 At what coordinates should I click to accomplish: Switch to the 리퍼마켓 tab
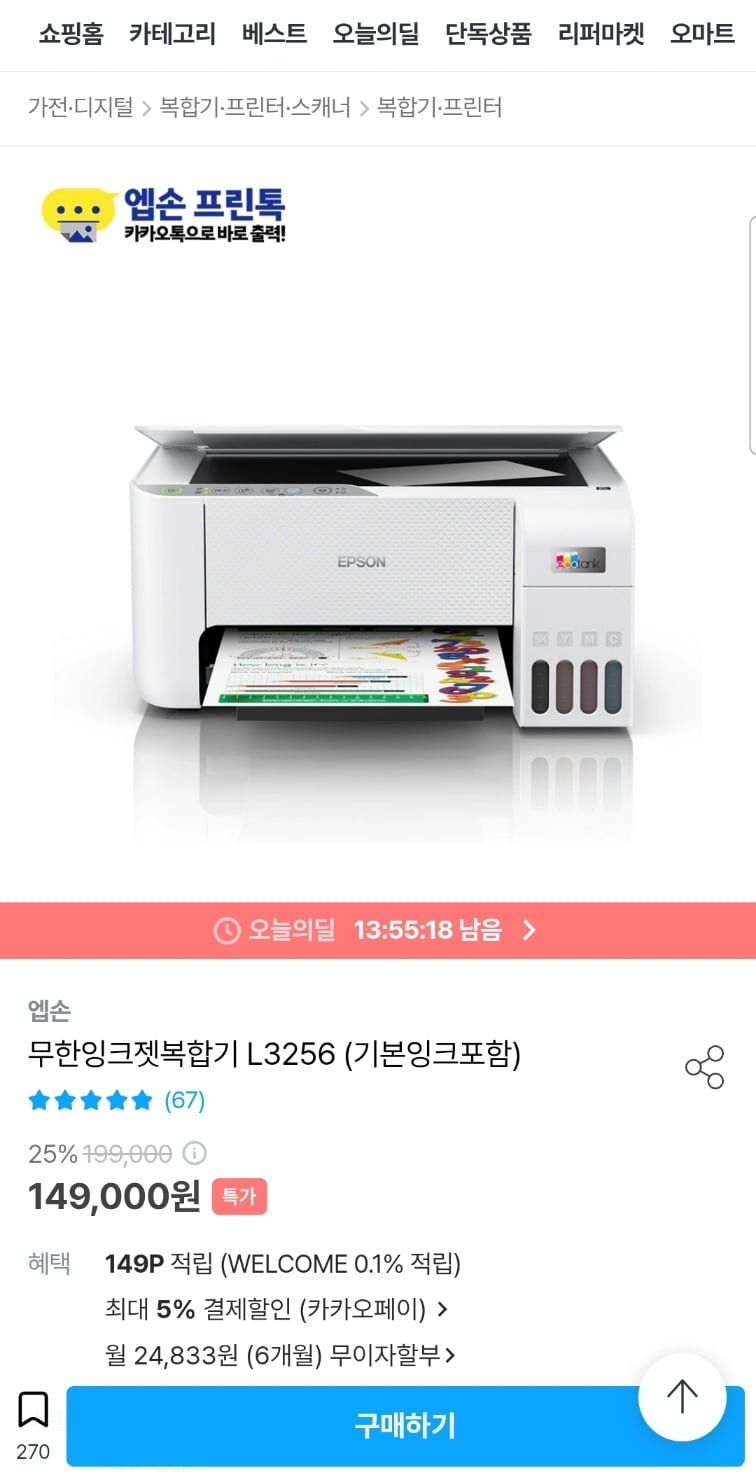601,34
